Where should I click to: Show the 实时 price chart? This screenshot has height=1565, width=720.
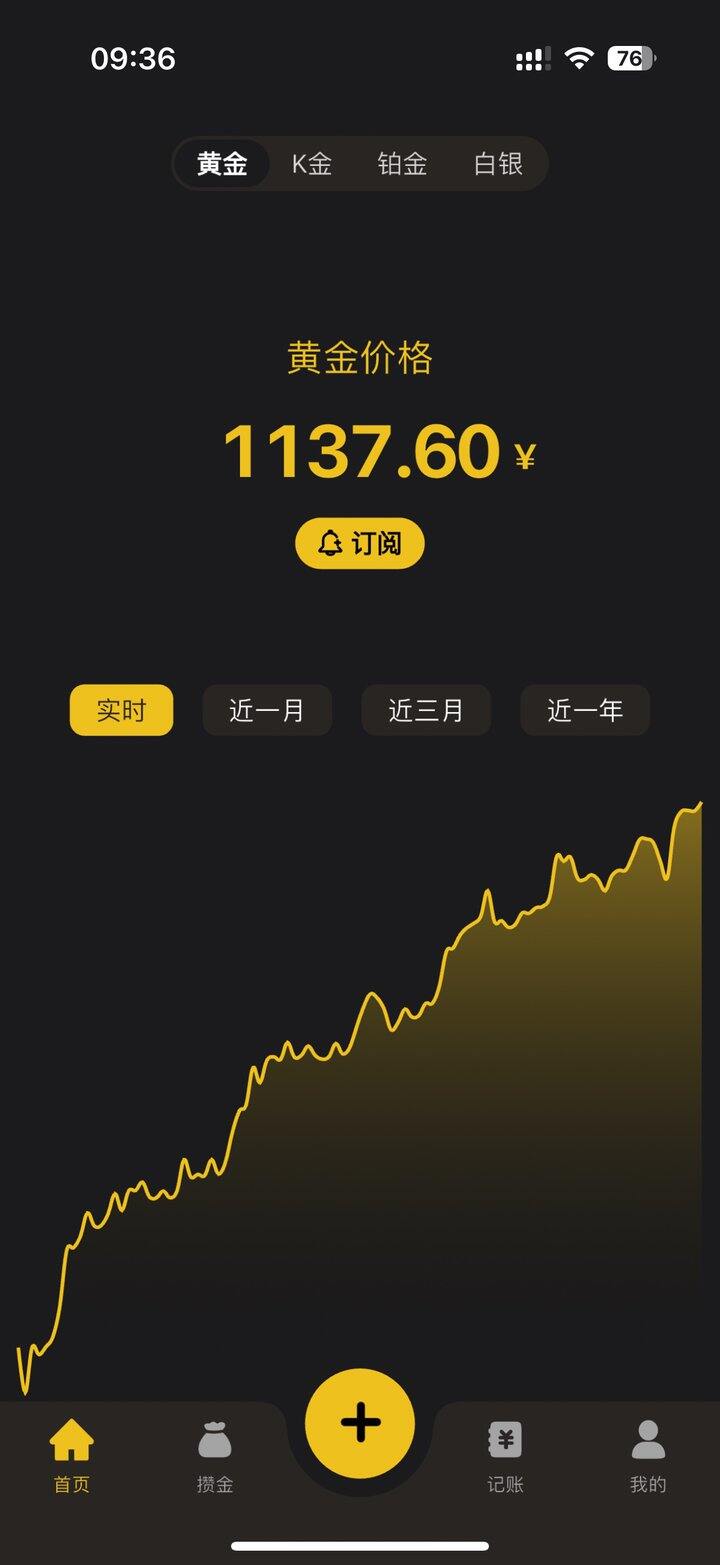click(121, 711)
